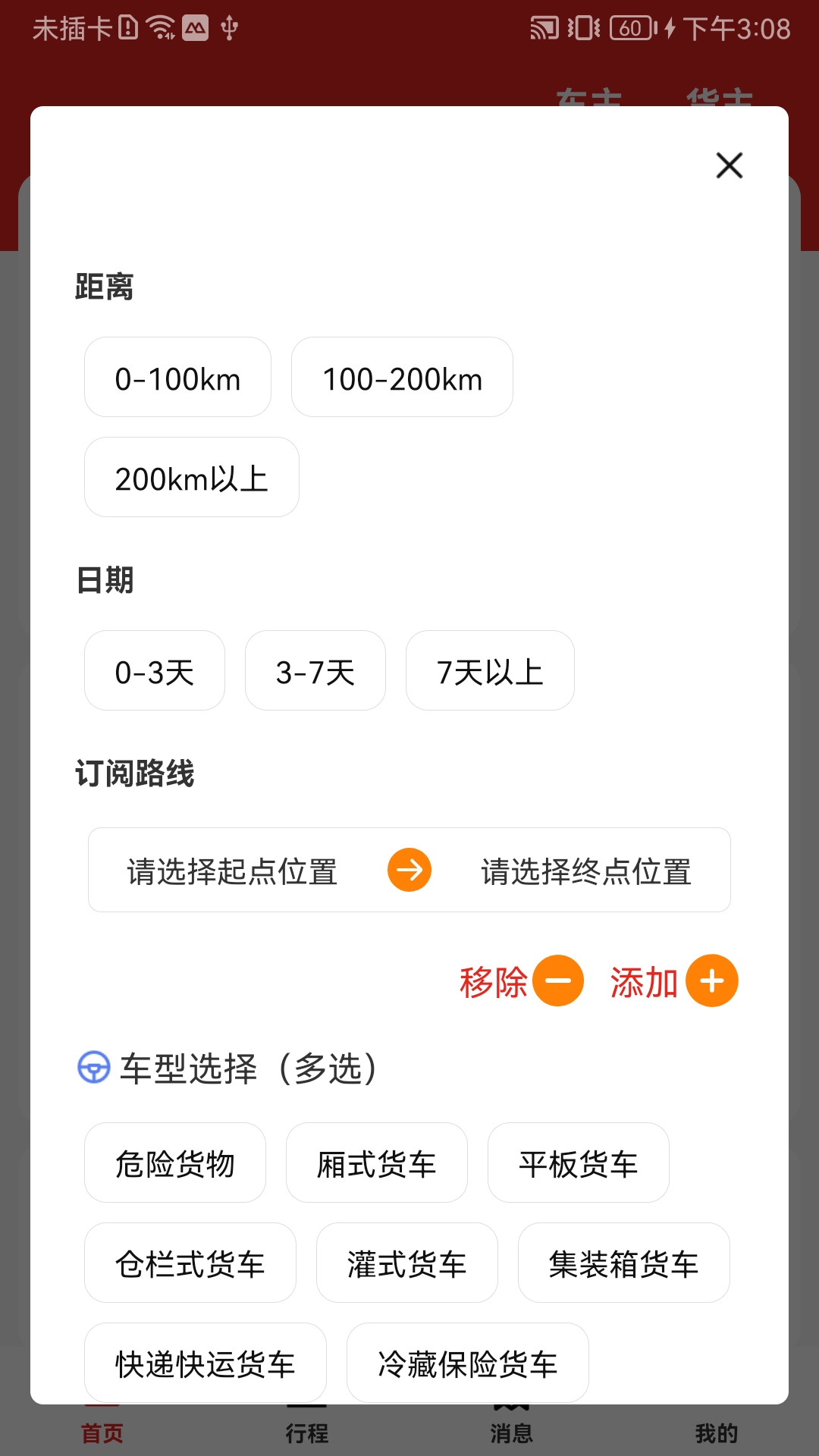Image resolution: width=819 pixels, height=1456 pixels.
Task: Close the filter dialog
Action: pos(729,165)
